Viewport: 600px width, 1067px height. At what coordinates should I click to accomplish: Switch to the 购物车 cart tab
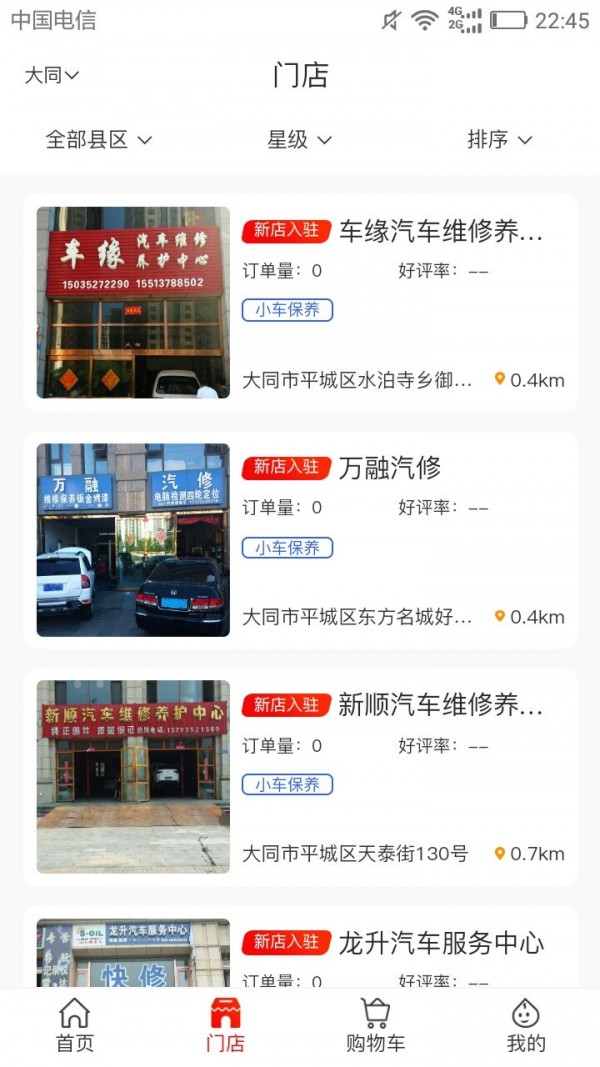(375, 1026)
